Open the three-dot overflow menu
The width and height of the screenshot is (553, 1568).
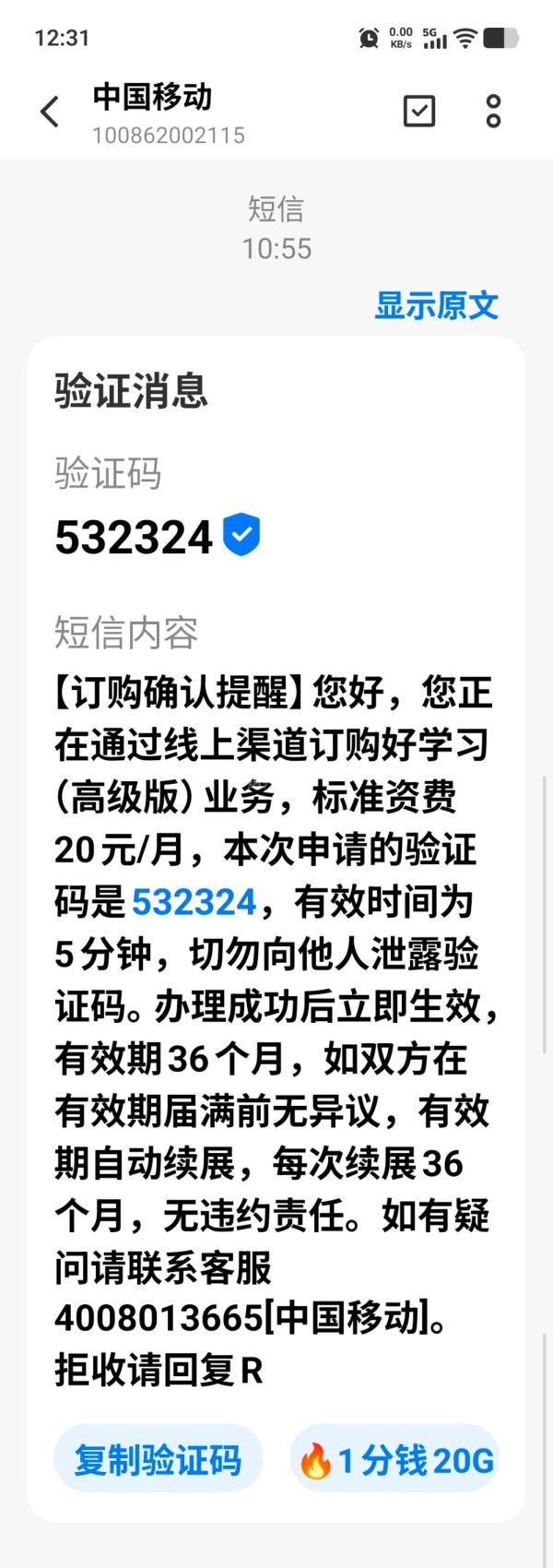click(x=493, y=112)
